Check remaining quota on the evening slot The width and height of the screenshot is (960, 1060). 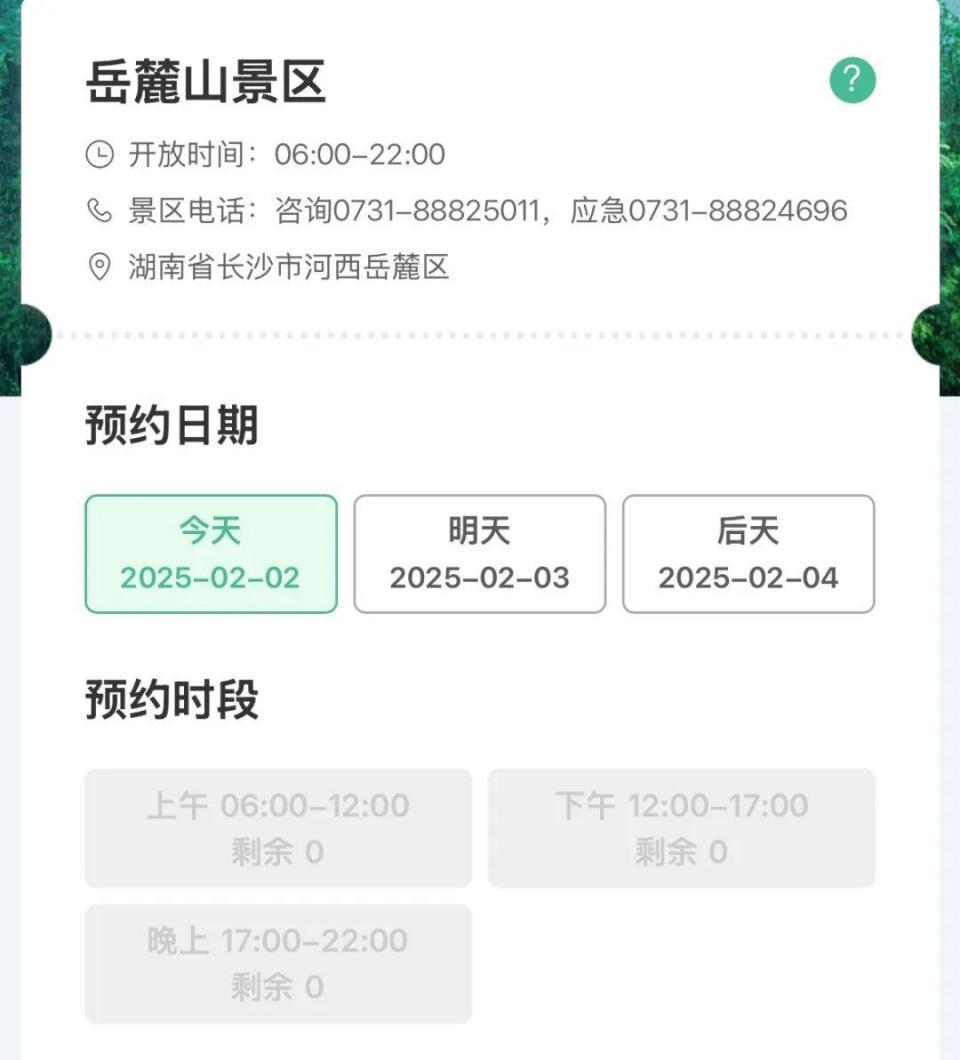click(x=278, y=986)
